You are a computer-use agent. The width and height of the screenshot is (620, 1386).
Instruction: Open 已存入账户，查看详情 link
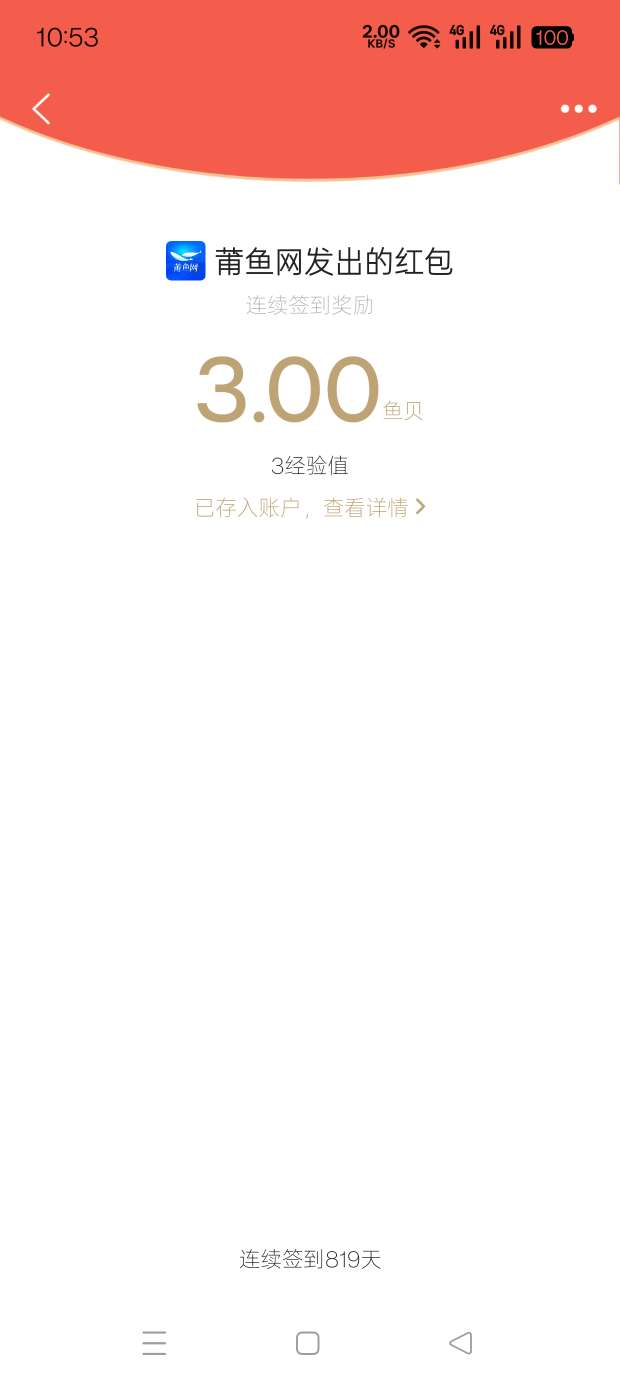(310, 507)
